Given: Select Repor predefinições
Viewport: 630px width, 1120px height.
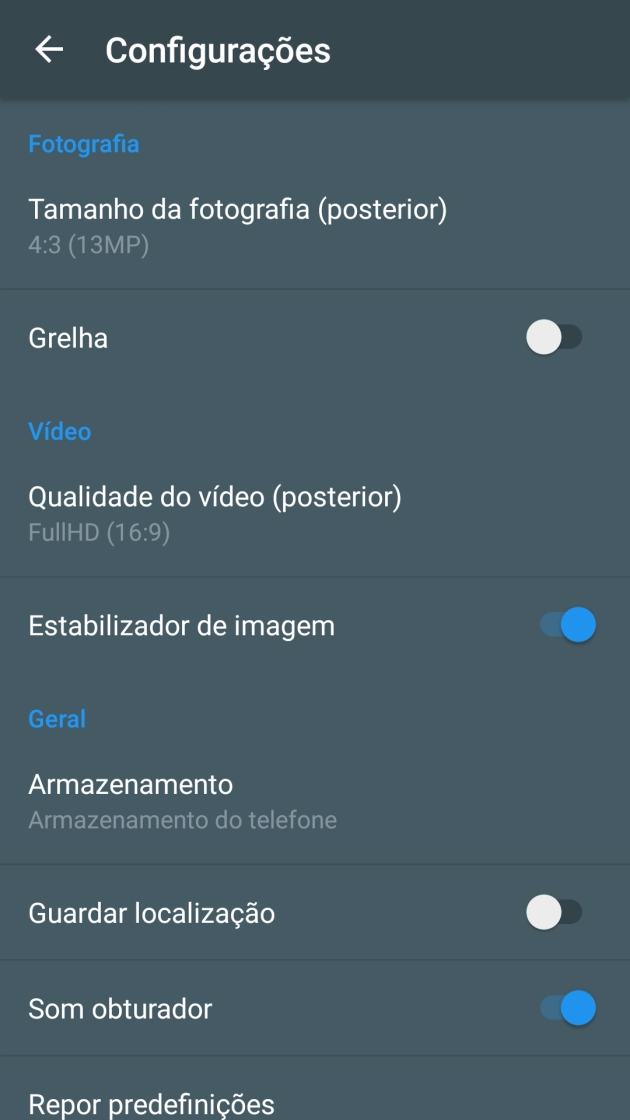Looking at the screenshot, I should 151,1103.
